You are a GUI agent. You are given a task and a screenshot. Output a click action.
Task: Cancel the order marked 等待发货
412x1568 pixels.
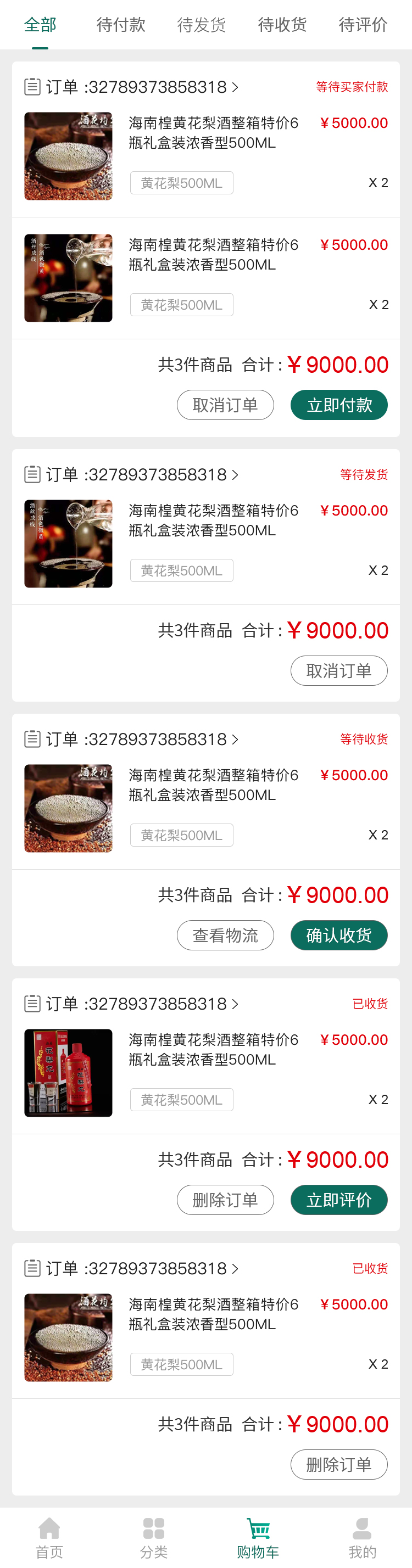339,670
